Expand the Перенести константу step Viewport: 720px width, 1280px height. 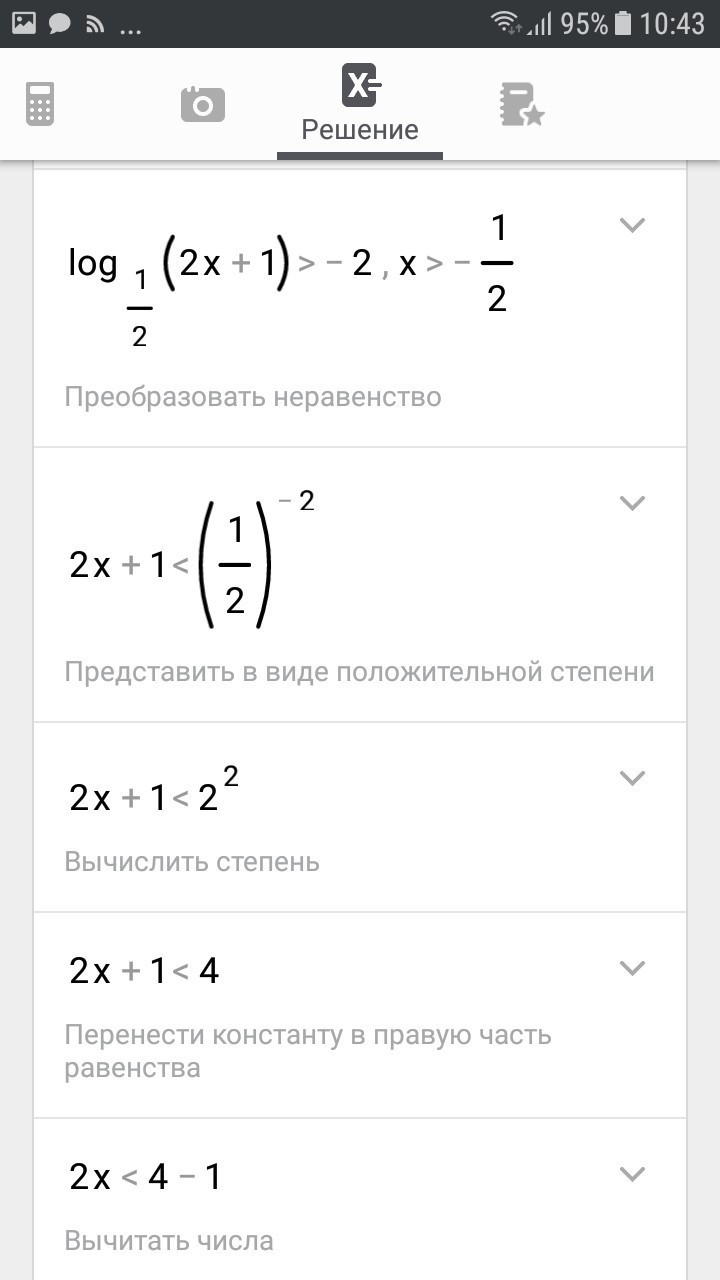(632, 968)
